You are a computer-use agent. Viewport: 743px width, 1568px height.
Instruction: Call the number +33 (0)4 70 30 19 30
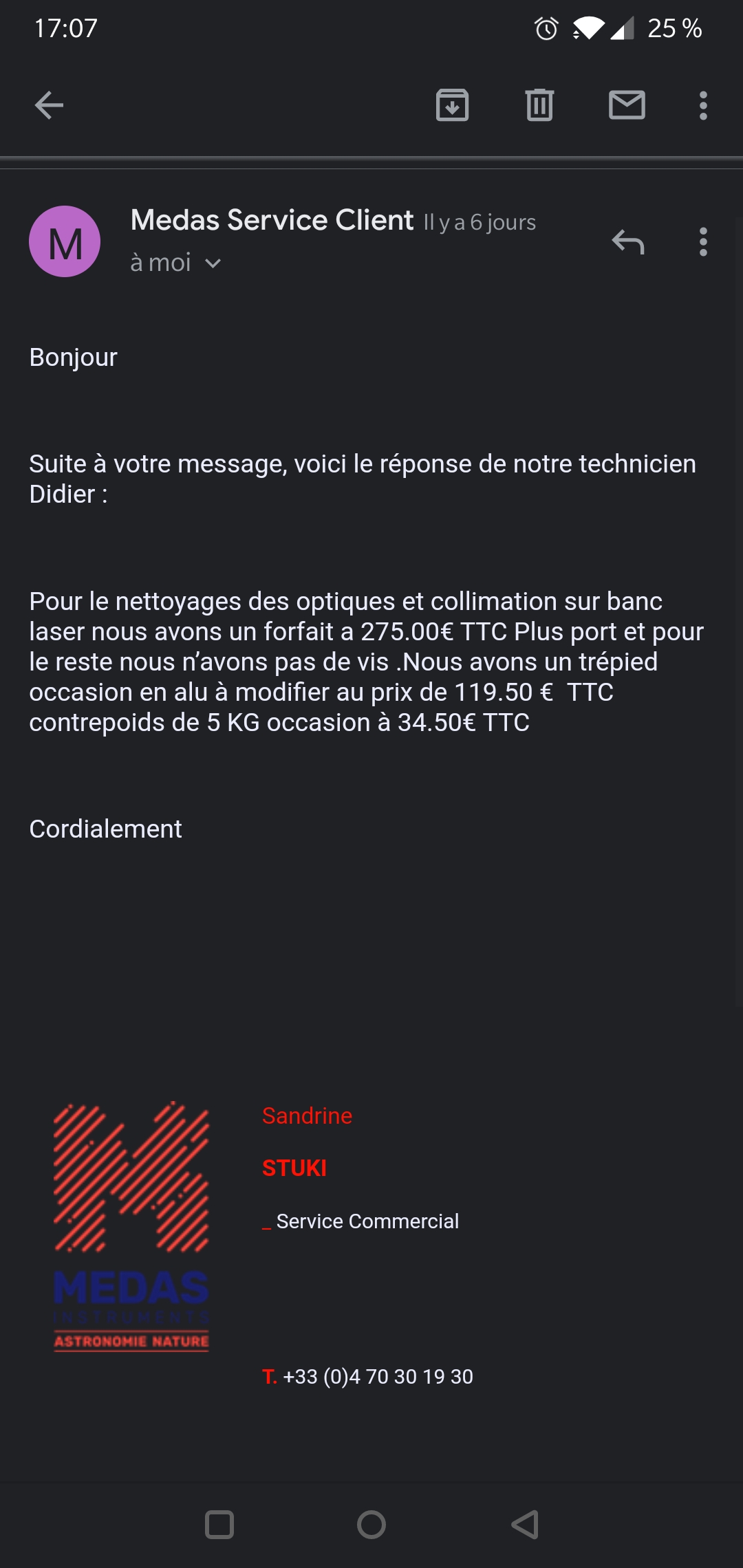point(378,1376)
